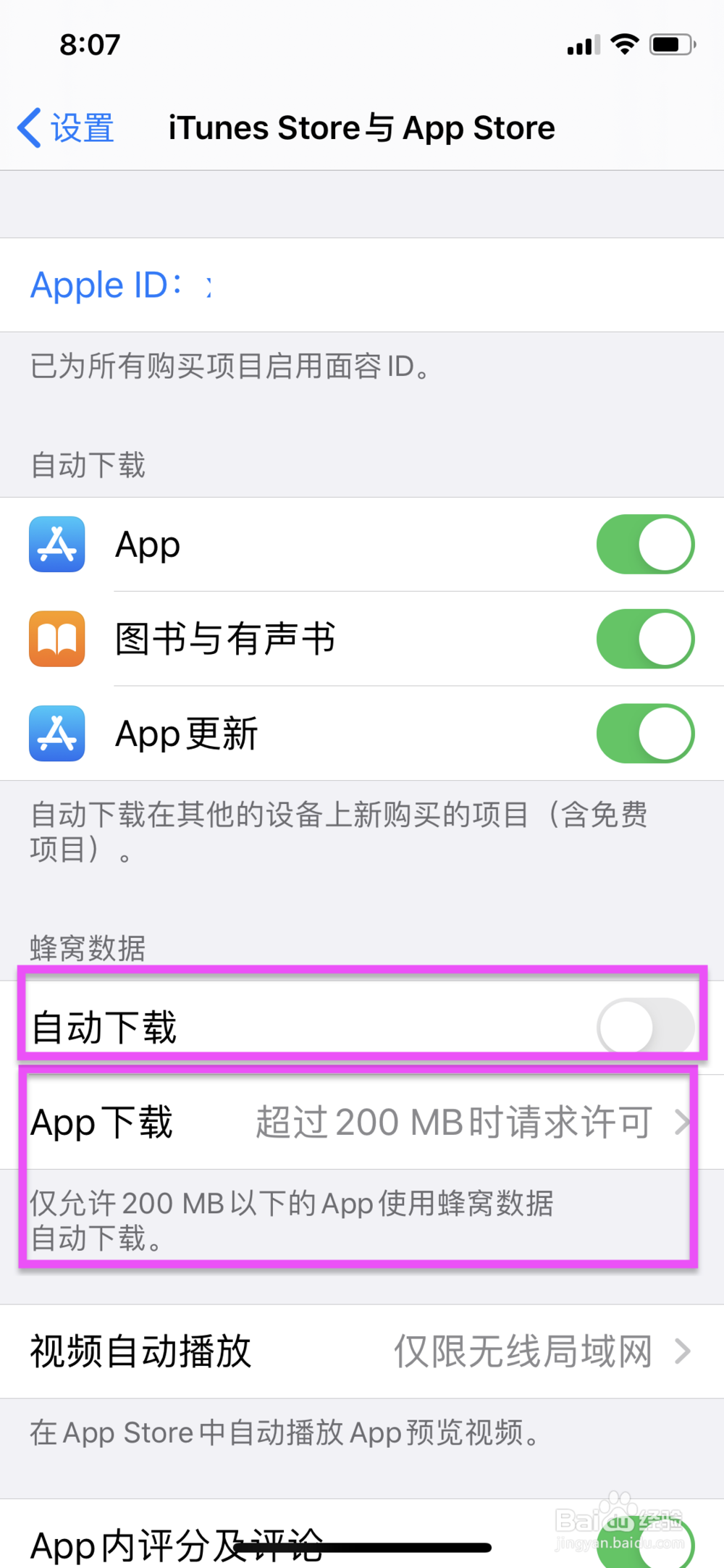Screen dimensions: 724x1568
Task: Tap the battery icon in status bar
Action: [671, 43]
